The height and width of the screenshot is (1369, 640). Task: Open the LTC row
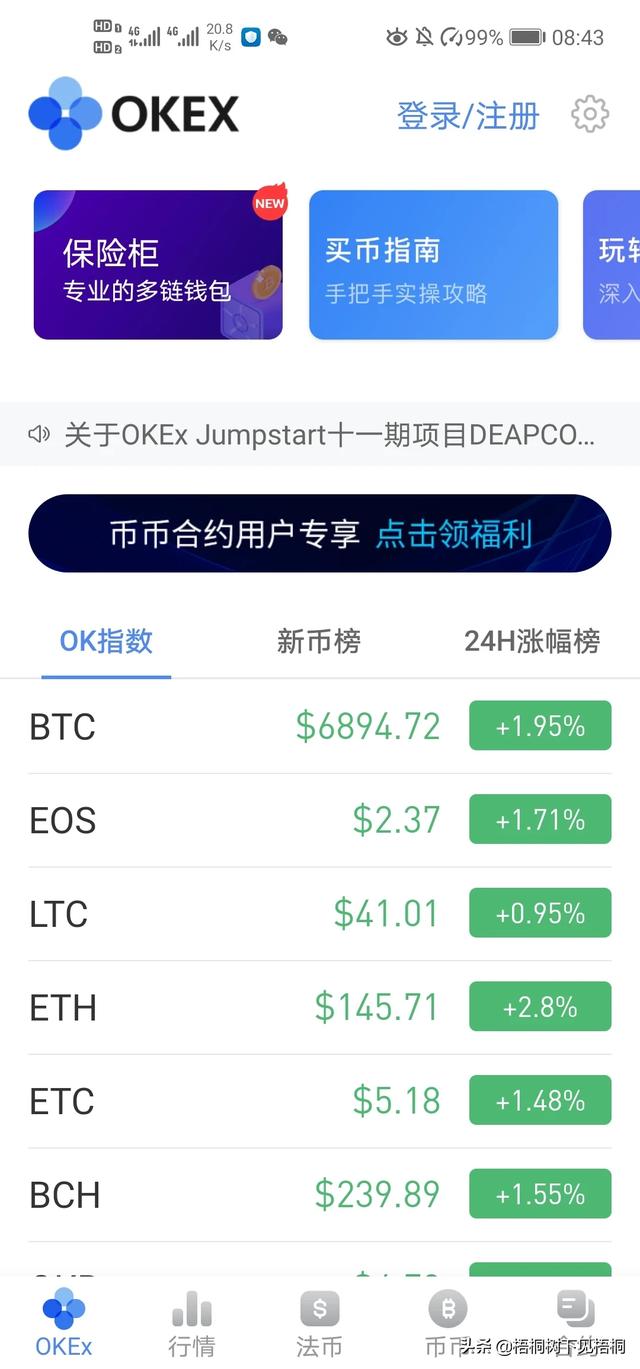320,914
